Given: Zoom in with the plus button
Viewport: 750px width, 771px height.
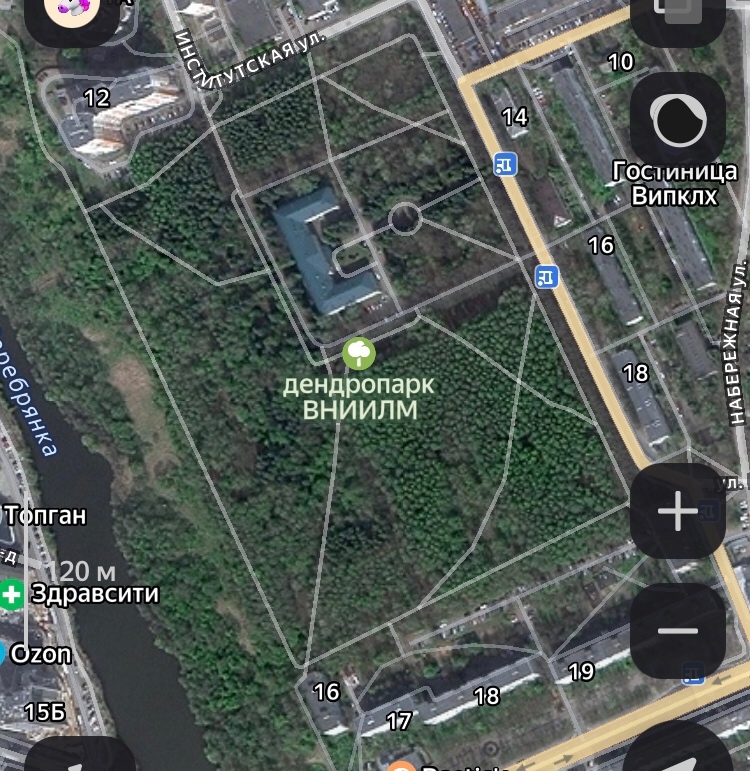Looking at the screenshot, I should point(678,511).
